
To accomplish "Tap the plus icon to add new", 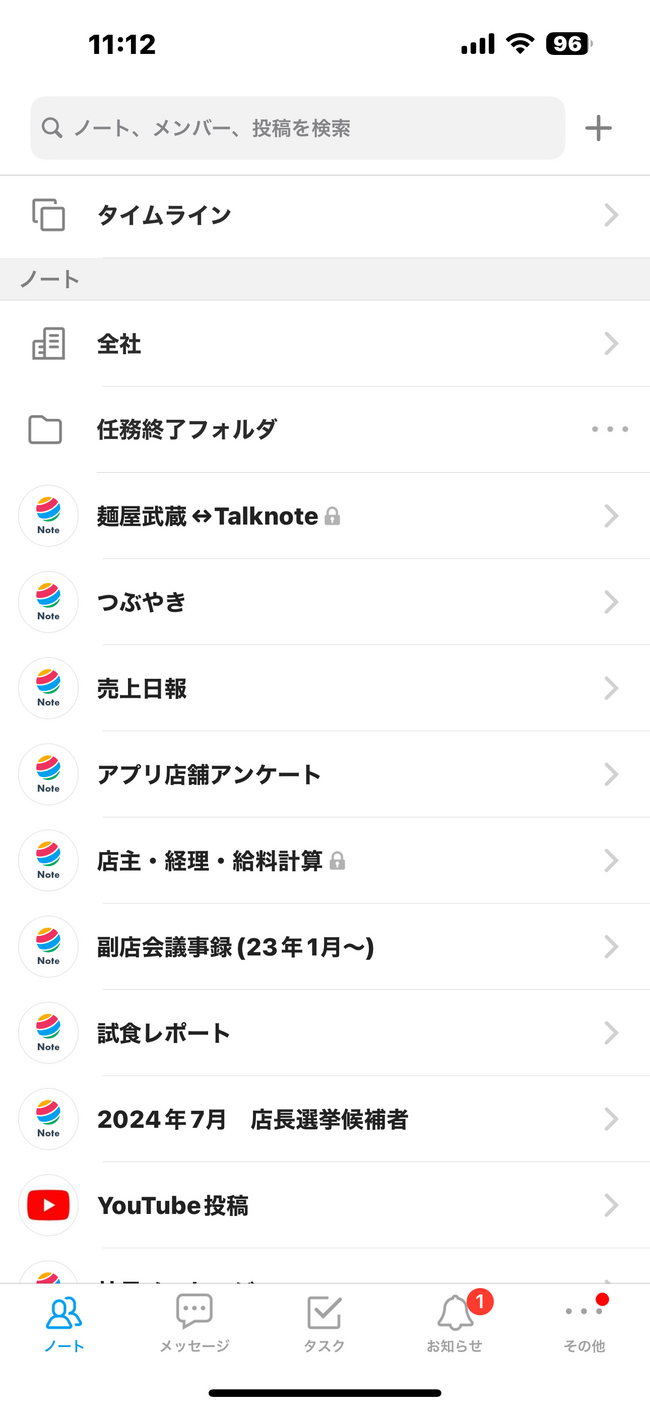I will [598, 128].
